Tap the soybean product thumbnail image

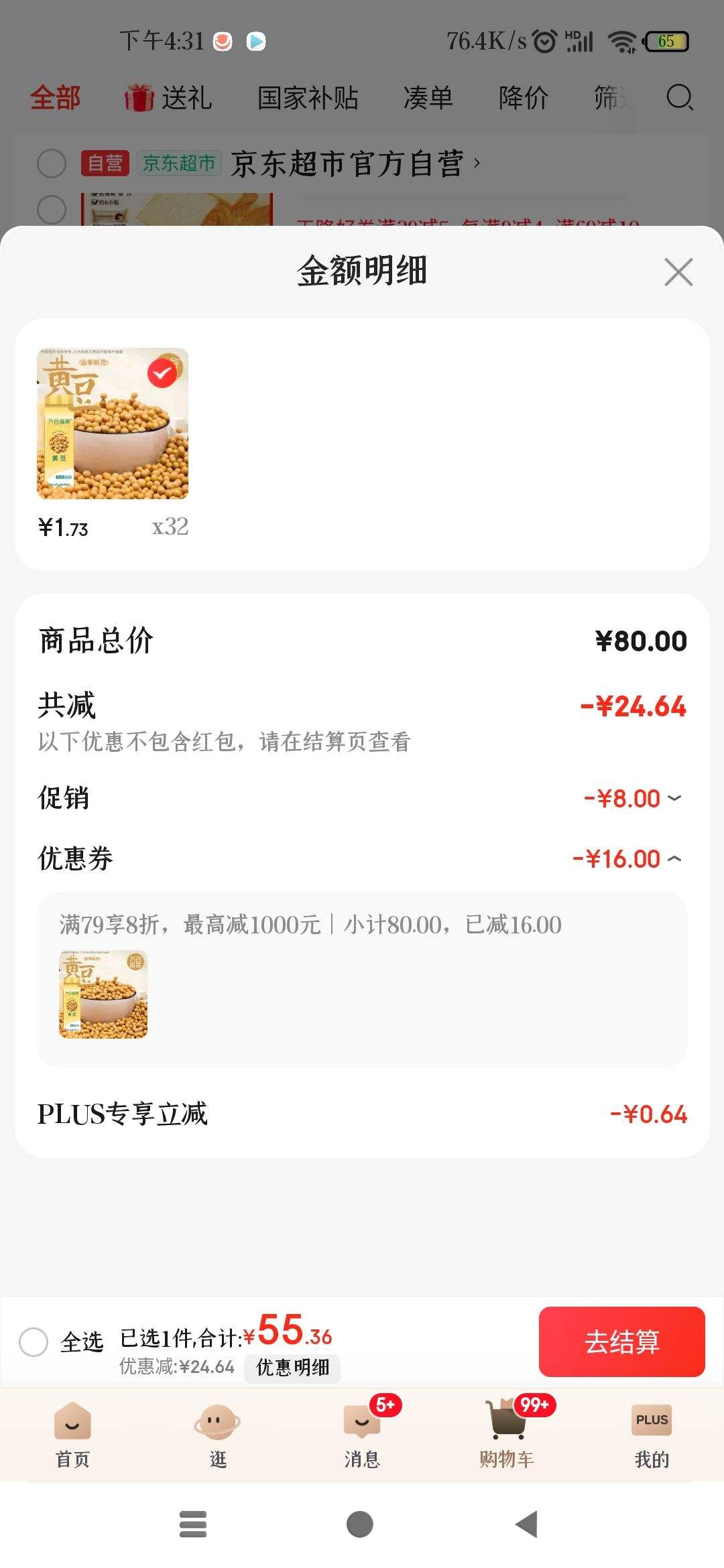point(112,423)
